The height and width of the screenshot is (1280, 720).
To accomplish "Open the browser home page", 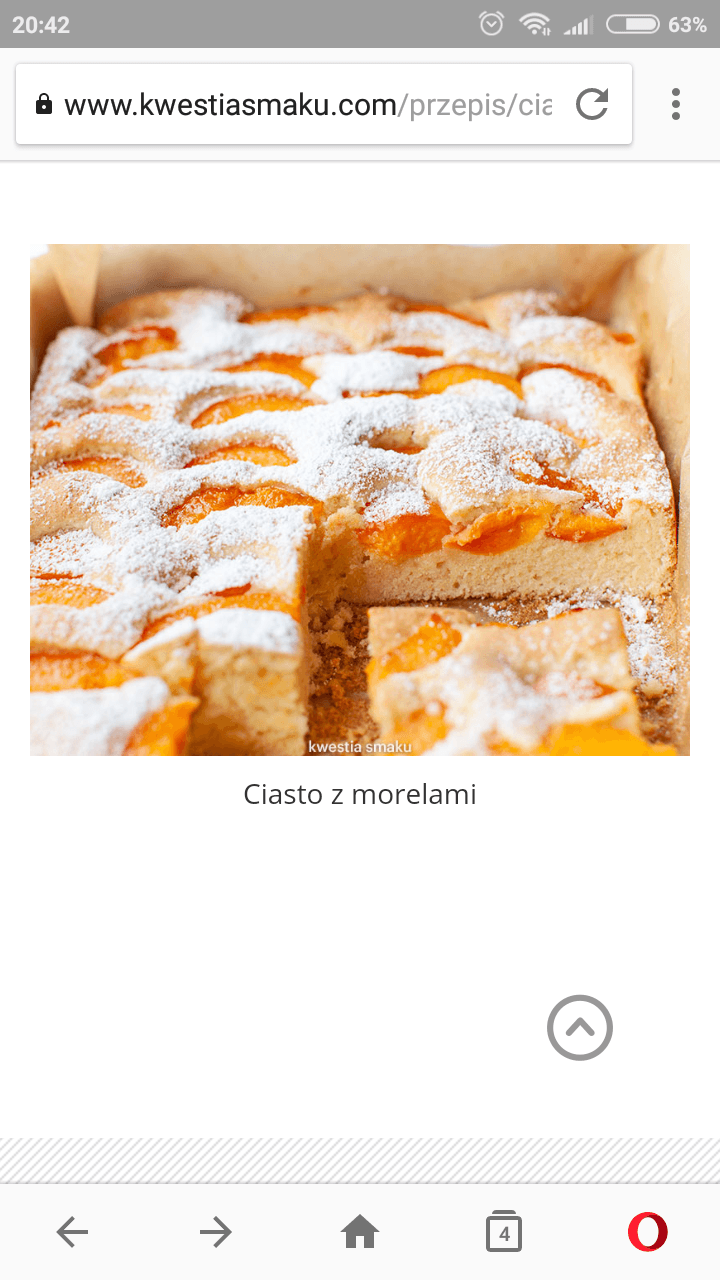I will click(x=360, y=1232).
